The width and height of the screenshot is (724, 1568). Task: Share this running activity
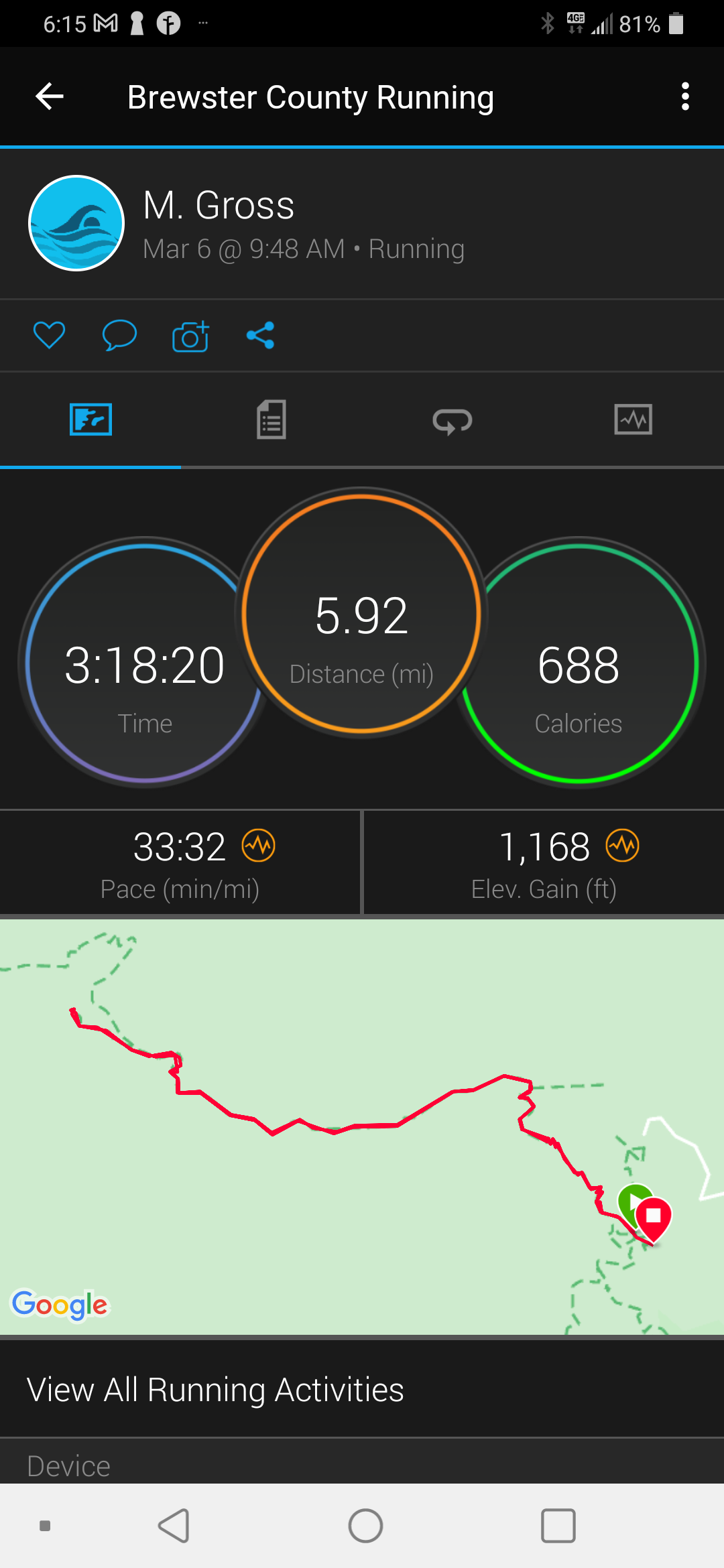tap(260, 335)
